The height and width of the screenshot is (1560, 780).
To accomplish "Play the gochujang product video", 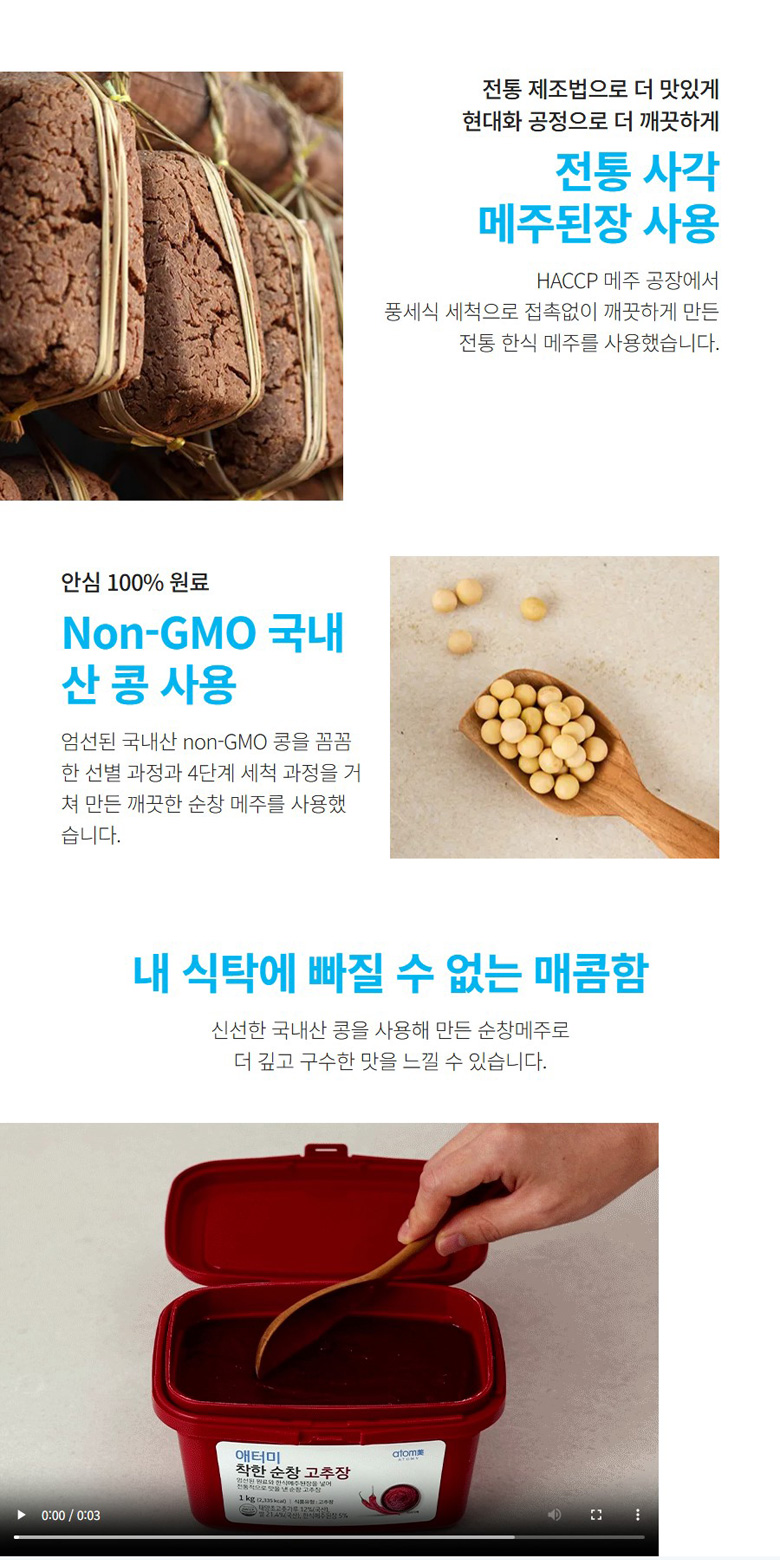I will click(21, 1515).
